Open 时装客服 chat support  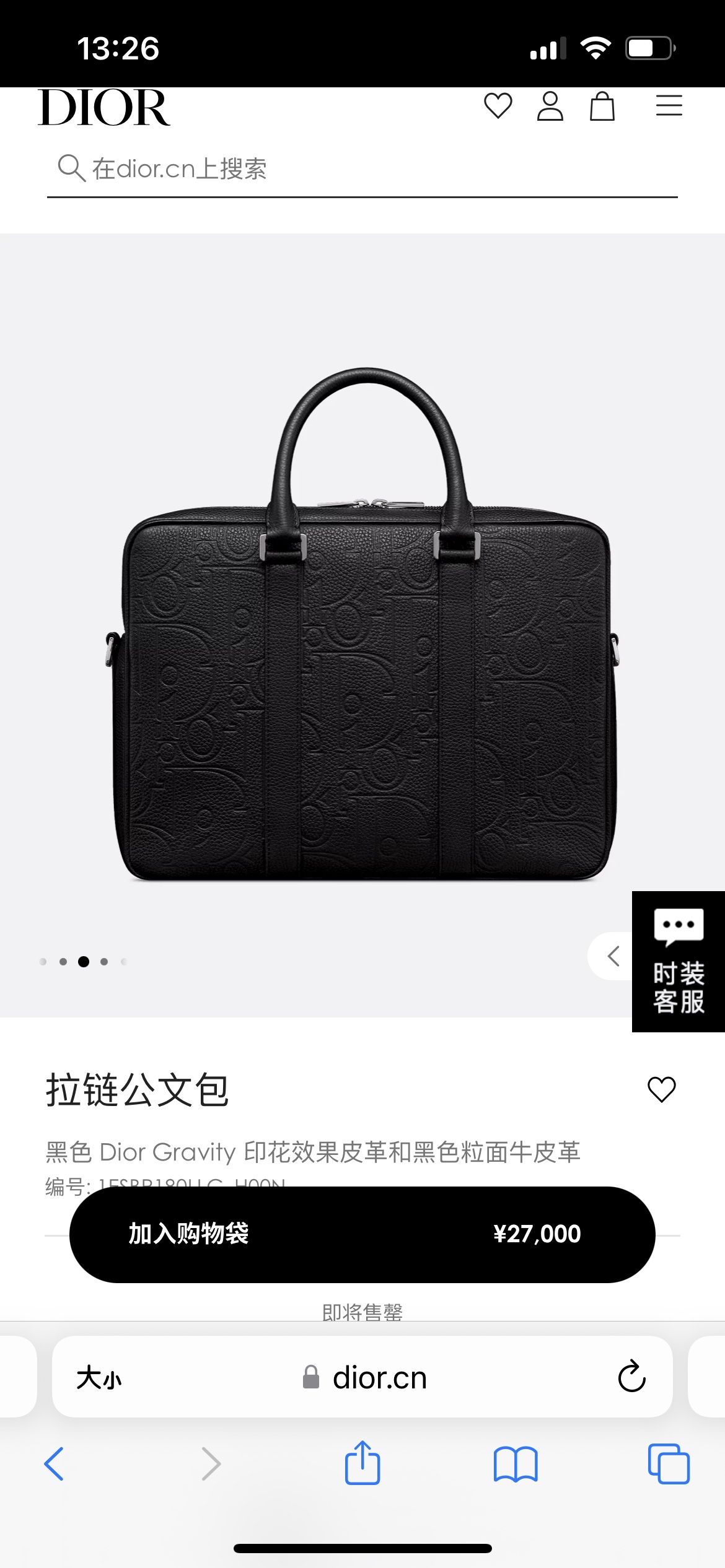[679, 962]
